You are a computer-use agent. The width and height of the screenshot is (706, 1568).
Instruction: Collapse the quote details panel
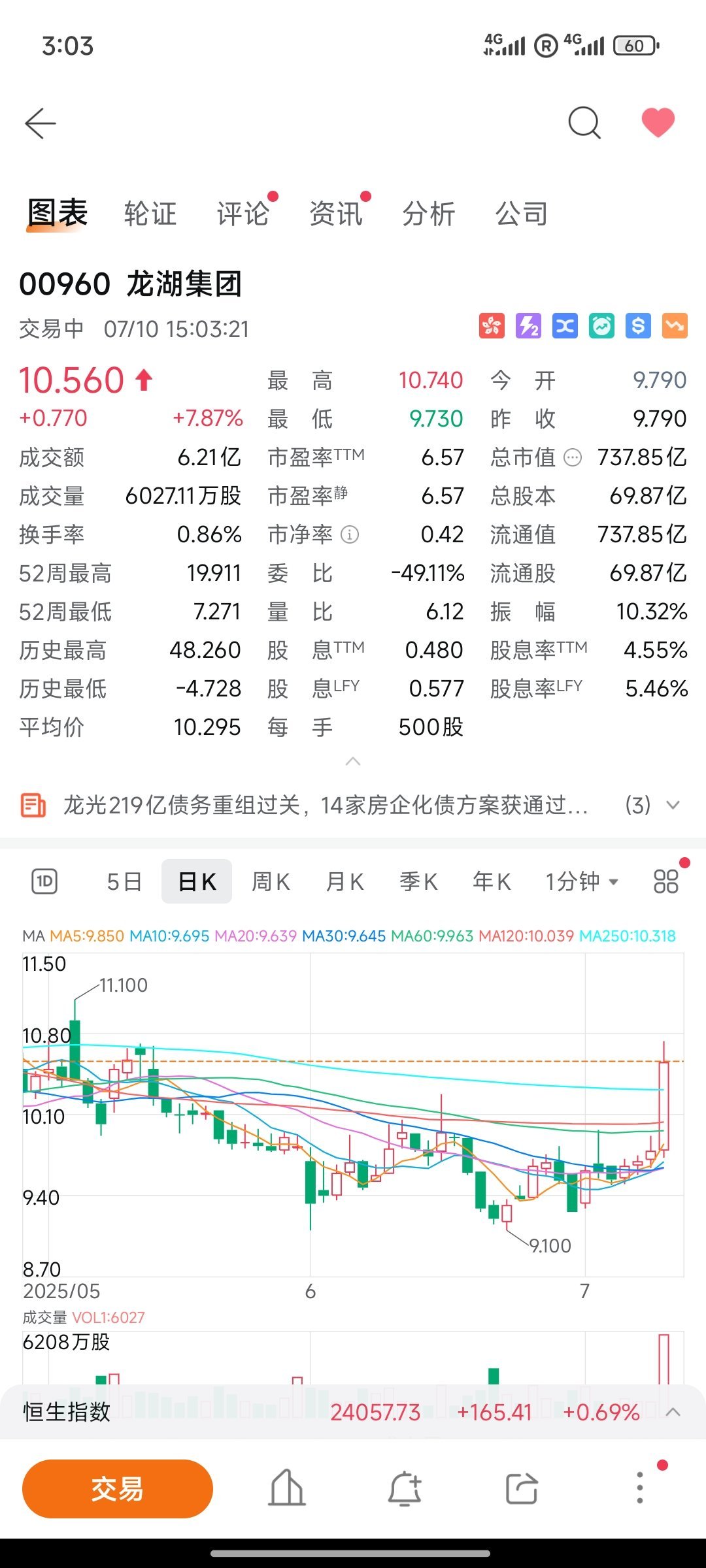tap(353, 762)
